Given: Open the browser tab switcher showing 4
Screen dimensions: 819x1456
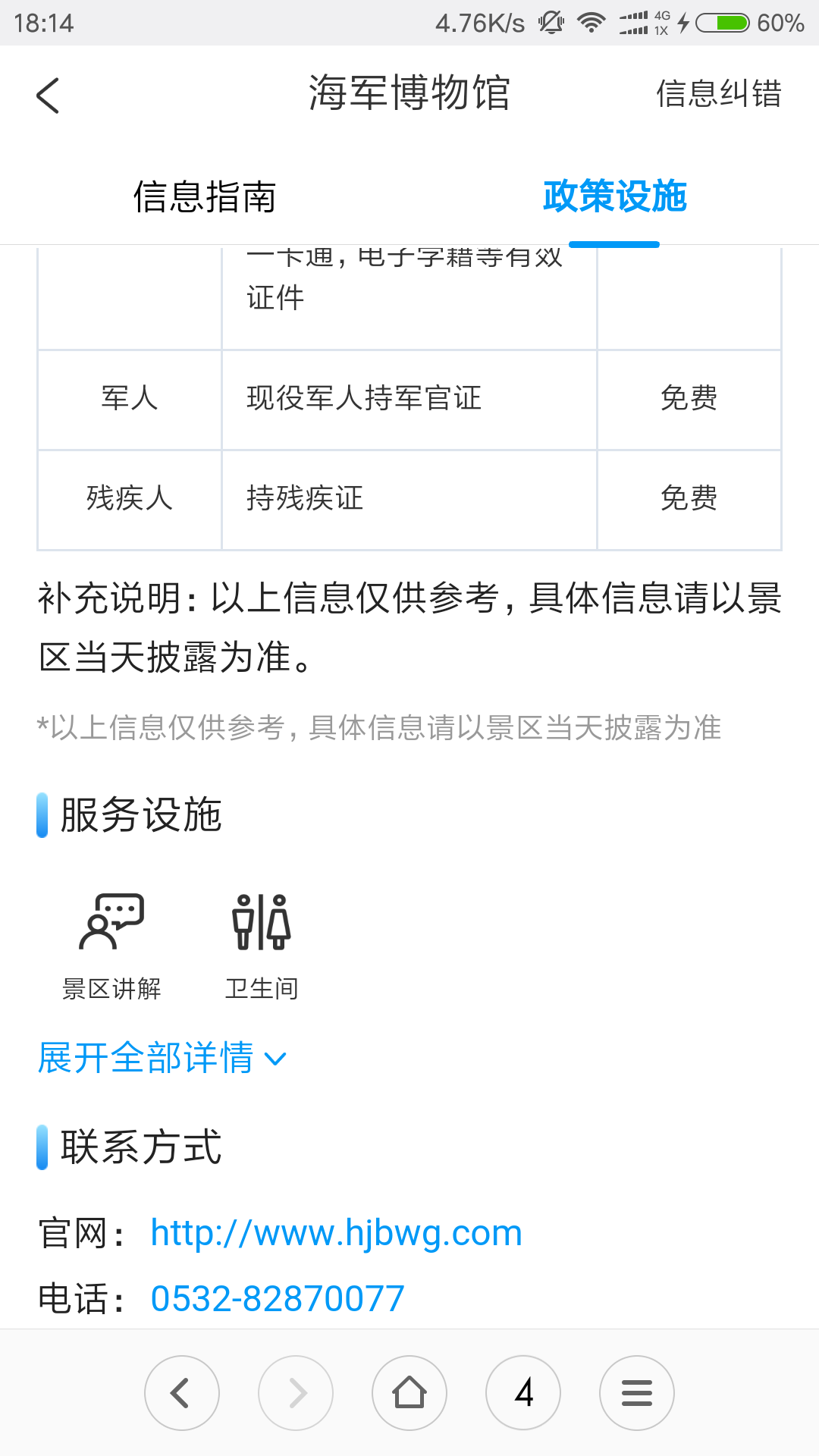Looking at the screenshot, I should pyautogui.click(x=523, y=1393).
